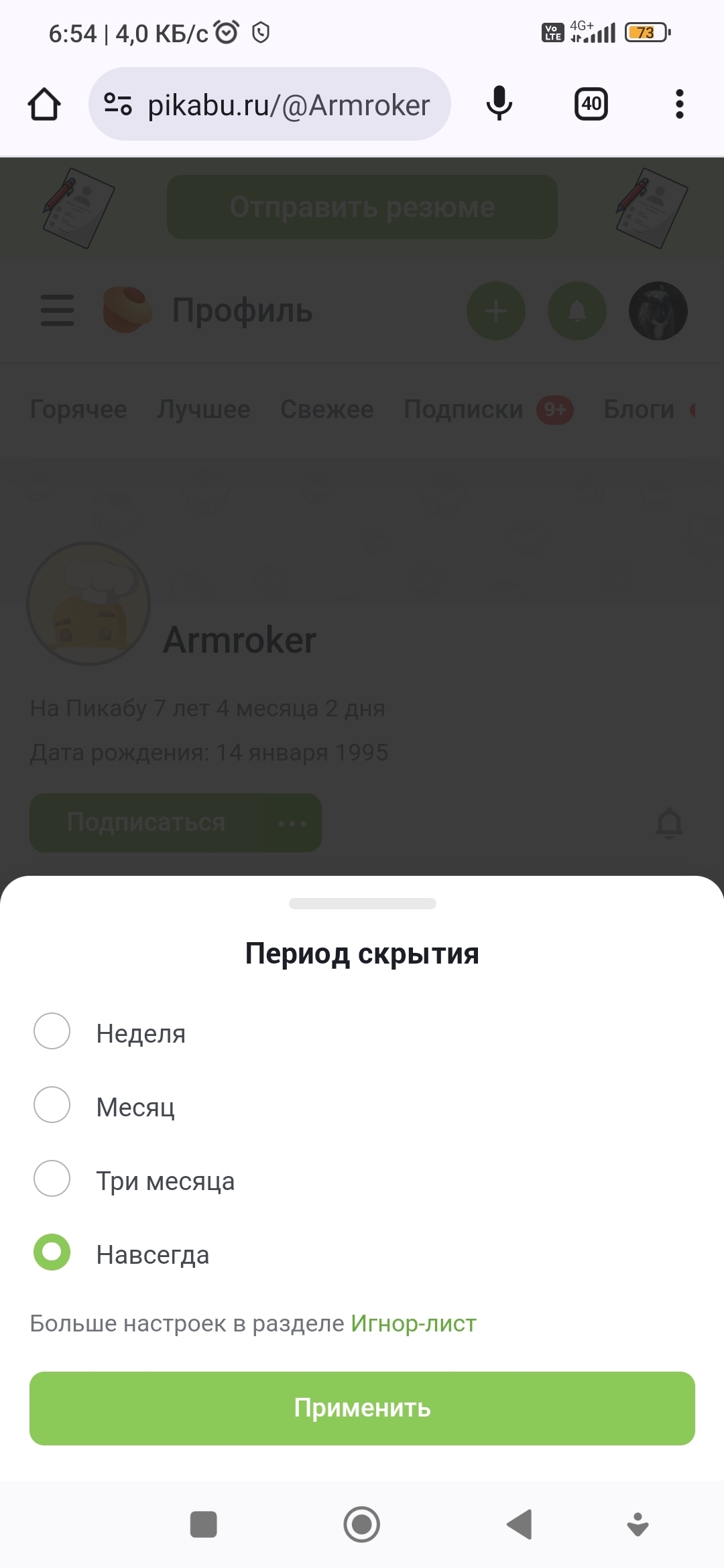Open browser three-dot overflow menu

(x=679, y=105)
